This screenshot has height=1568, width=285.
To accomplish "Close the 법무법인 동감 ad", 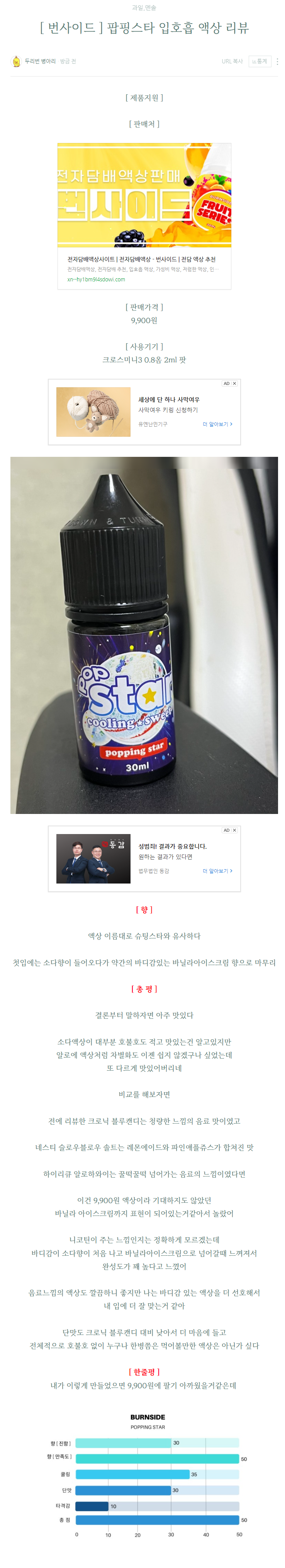I will tap(234, 830).
